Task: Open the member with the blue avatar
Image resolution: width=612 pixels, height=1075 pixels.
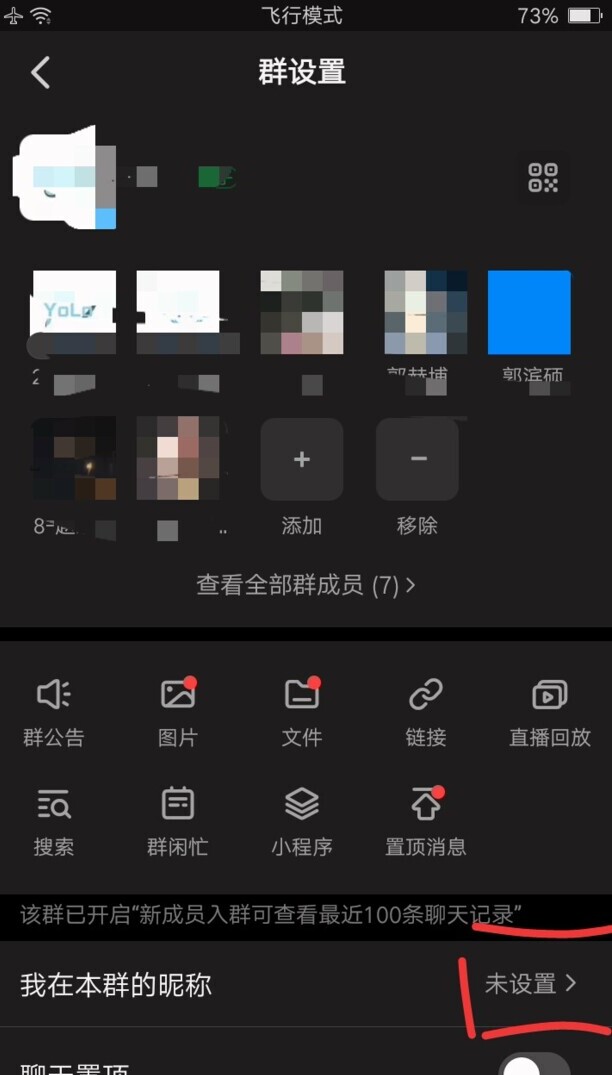Action: (529, 312)
